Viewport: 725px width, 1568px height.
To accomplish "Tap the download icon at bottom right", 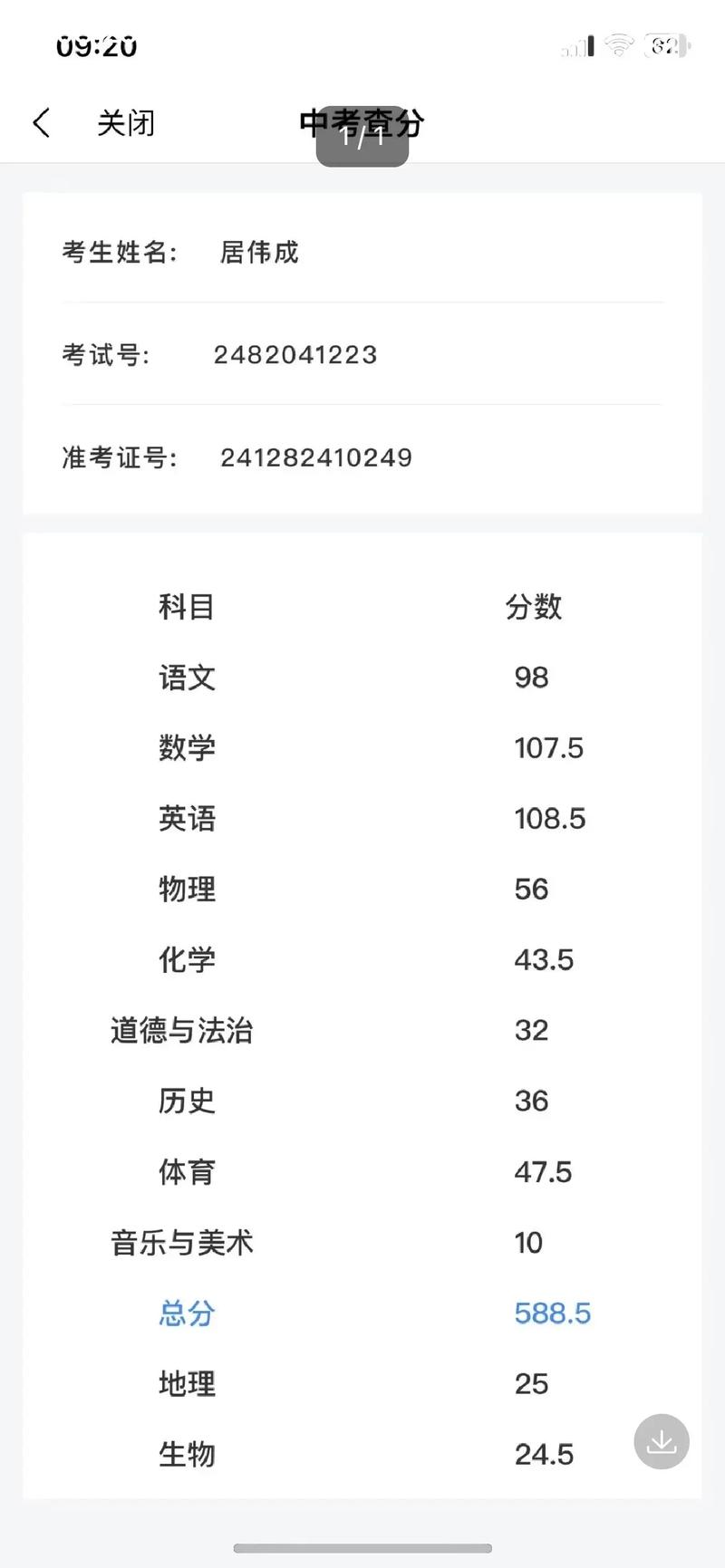I will point(661,1442).
